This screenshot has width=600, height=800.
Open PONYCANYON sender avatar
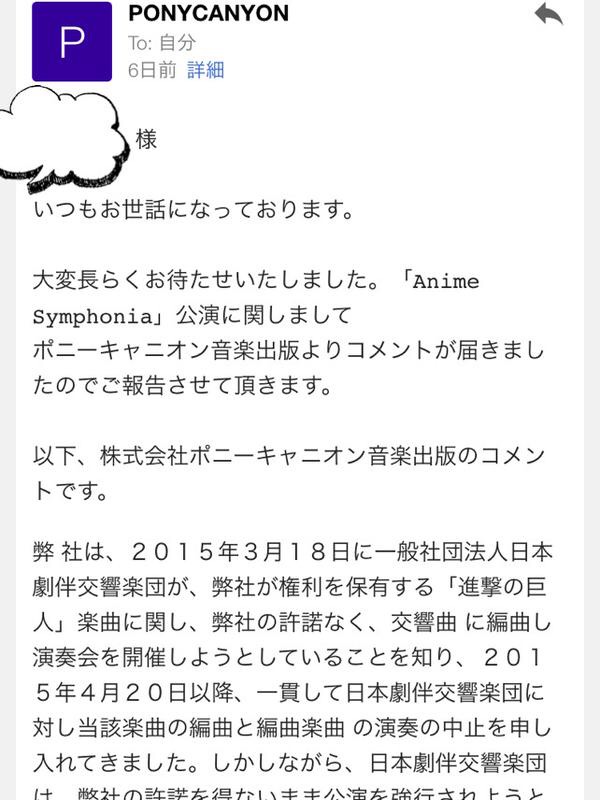pos(72,41)
